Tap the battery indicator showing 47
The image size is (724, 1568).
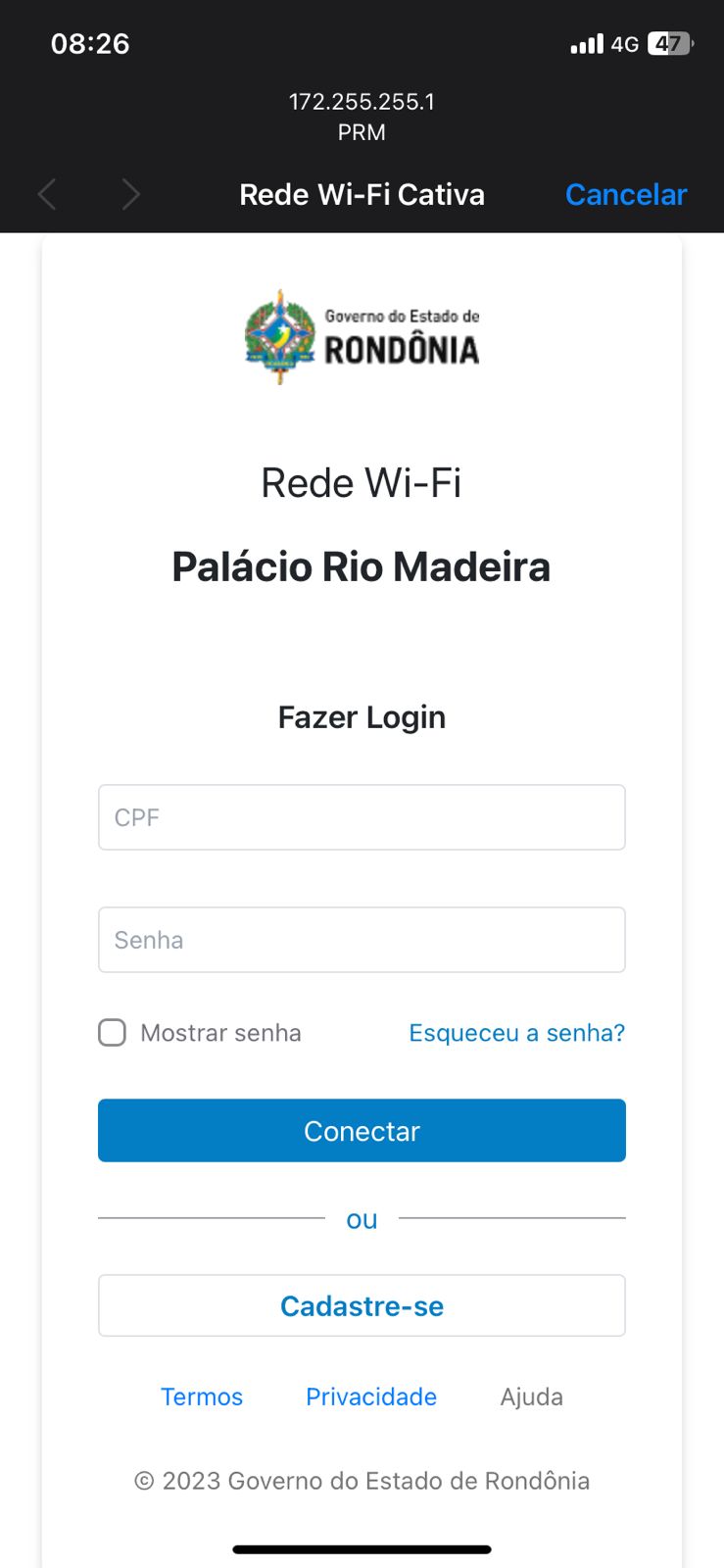[x=670, y=43]
